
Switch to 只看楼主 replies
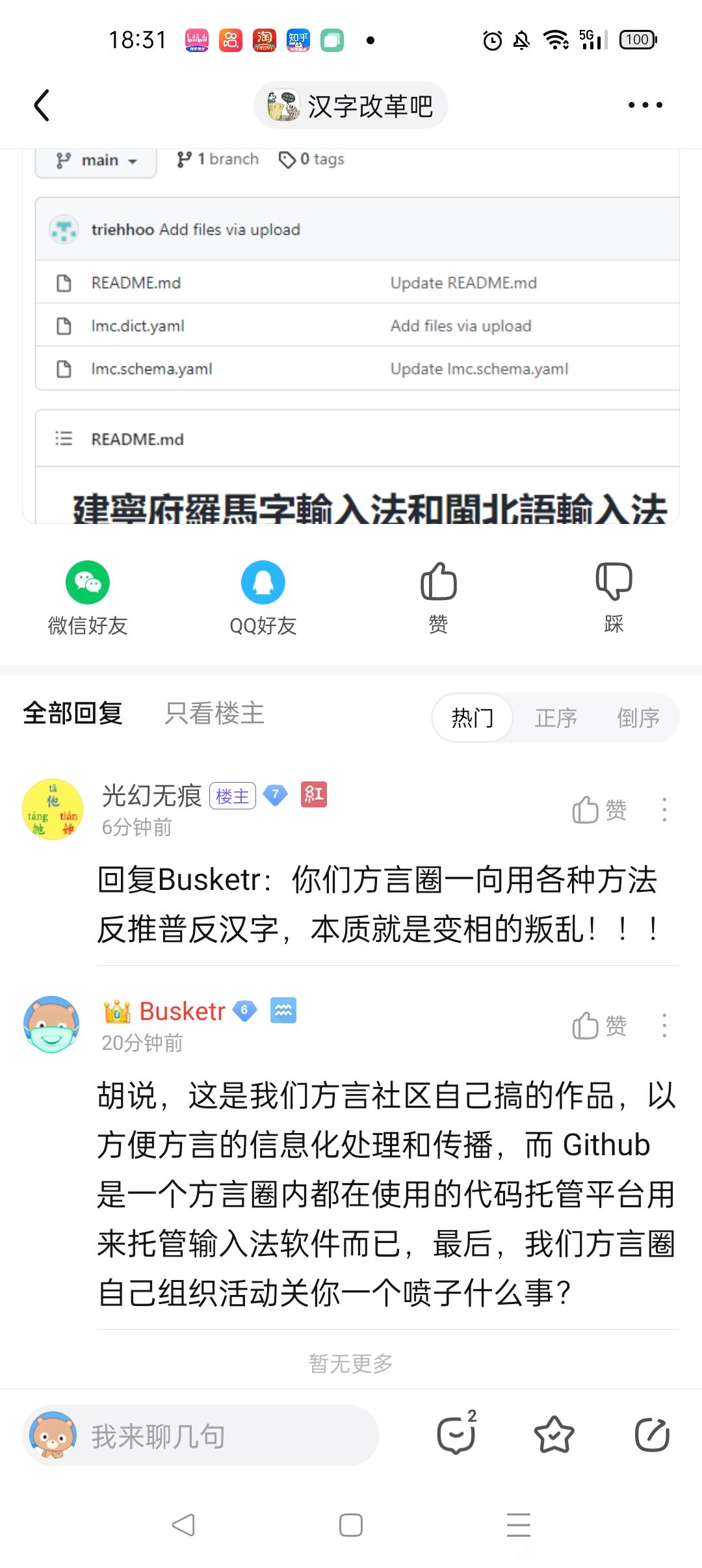coord(214,714)
